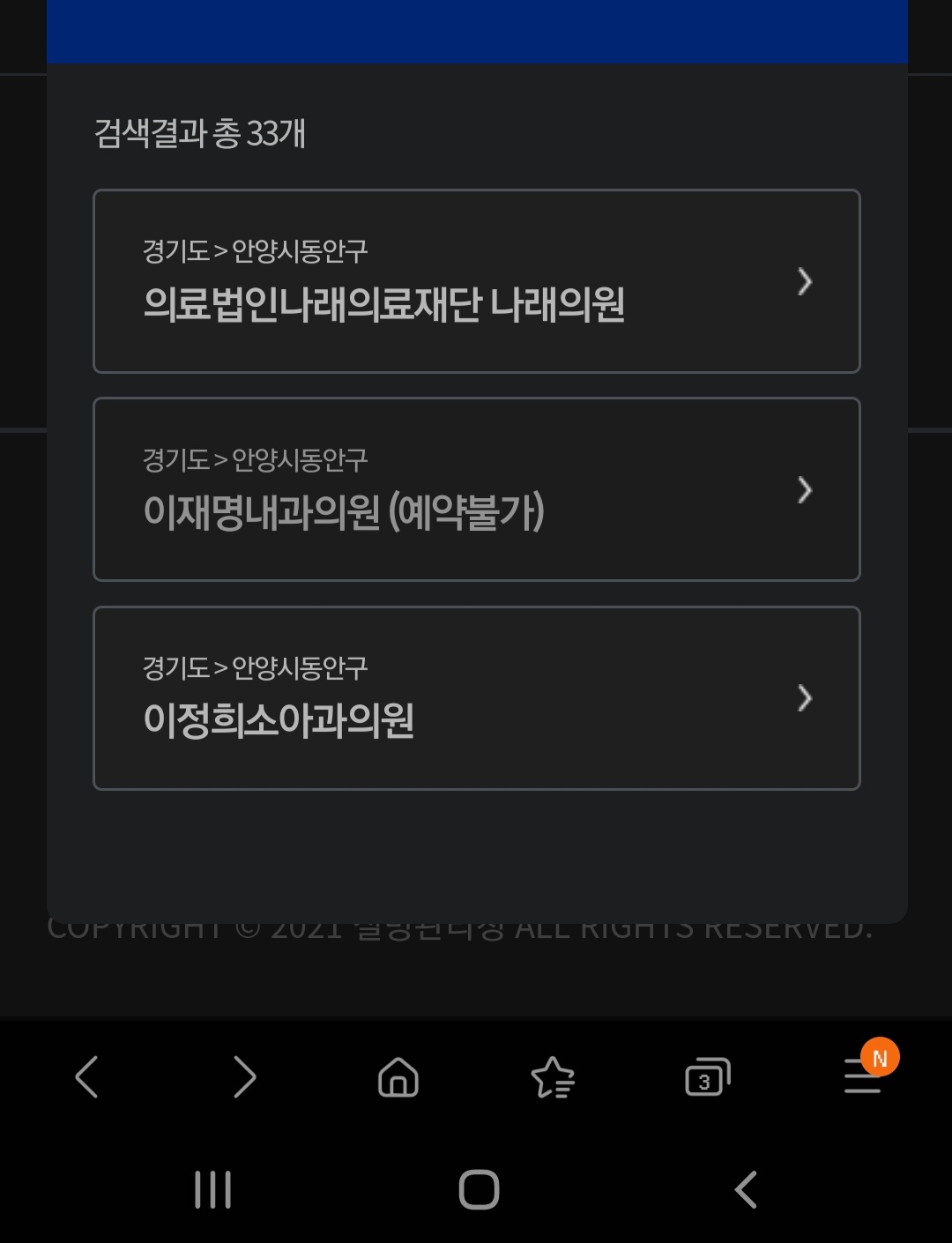Open the browser home page
952x1243 pixels.
tap(398, 1077)
